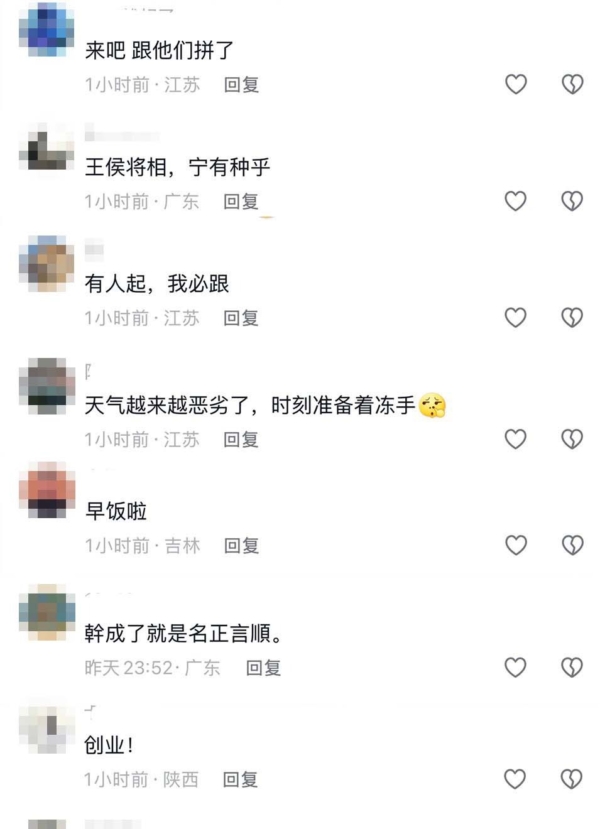Reply to the comment about 天气越来越恶劣了
This screenshot has width=600, height=829.
pyautogui.click(x=241, y=439)
